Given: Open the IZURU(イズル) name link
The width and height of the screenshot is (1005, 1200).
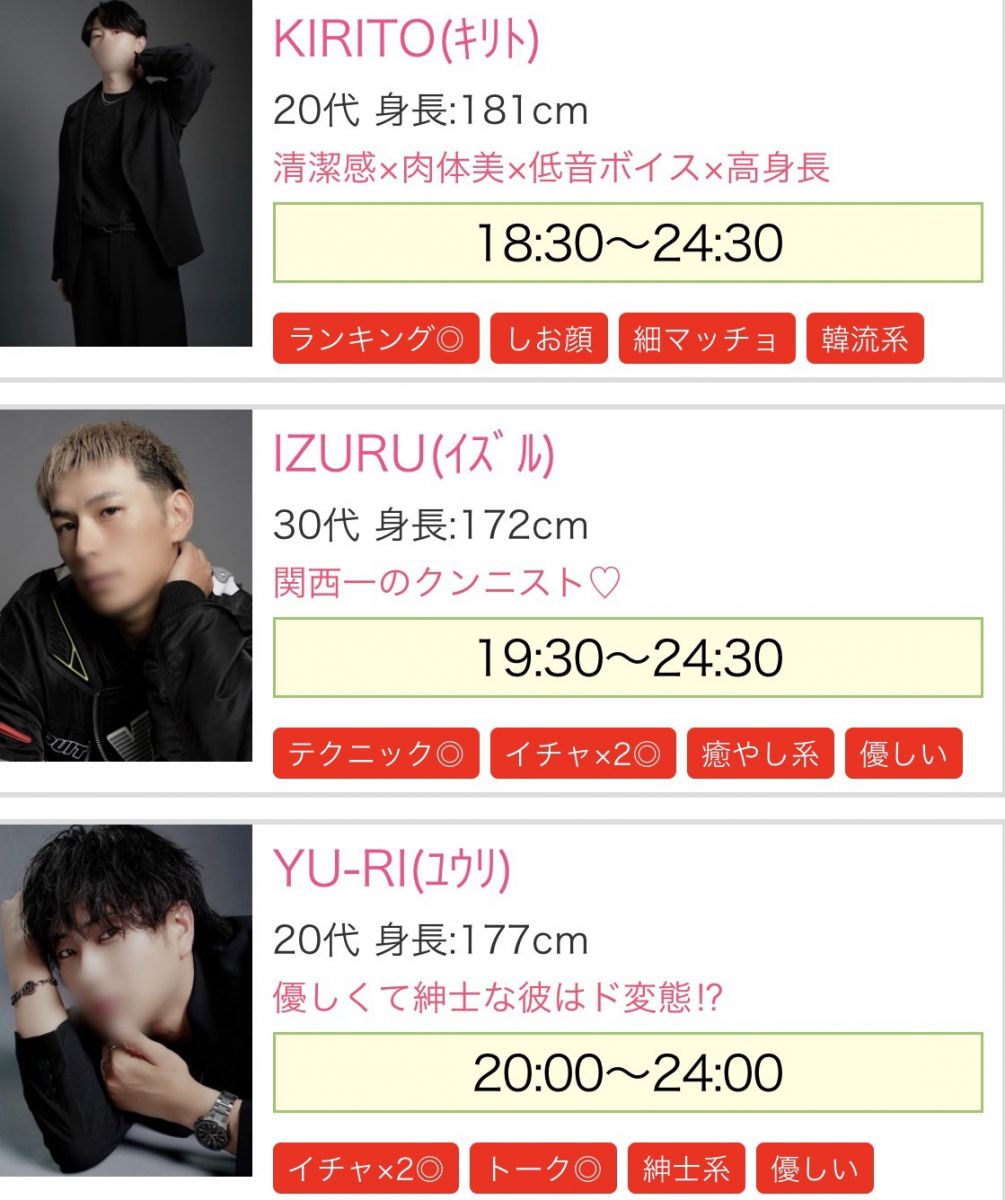Looking at the screenshot, I should click(413, 456).
